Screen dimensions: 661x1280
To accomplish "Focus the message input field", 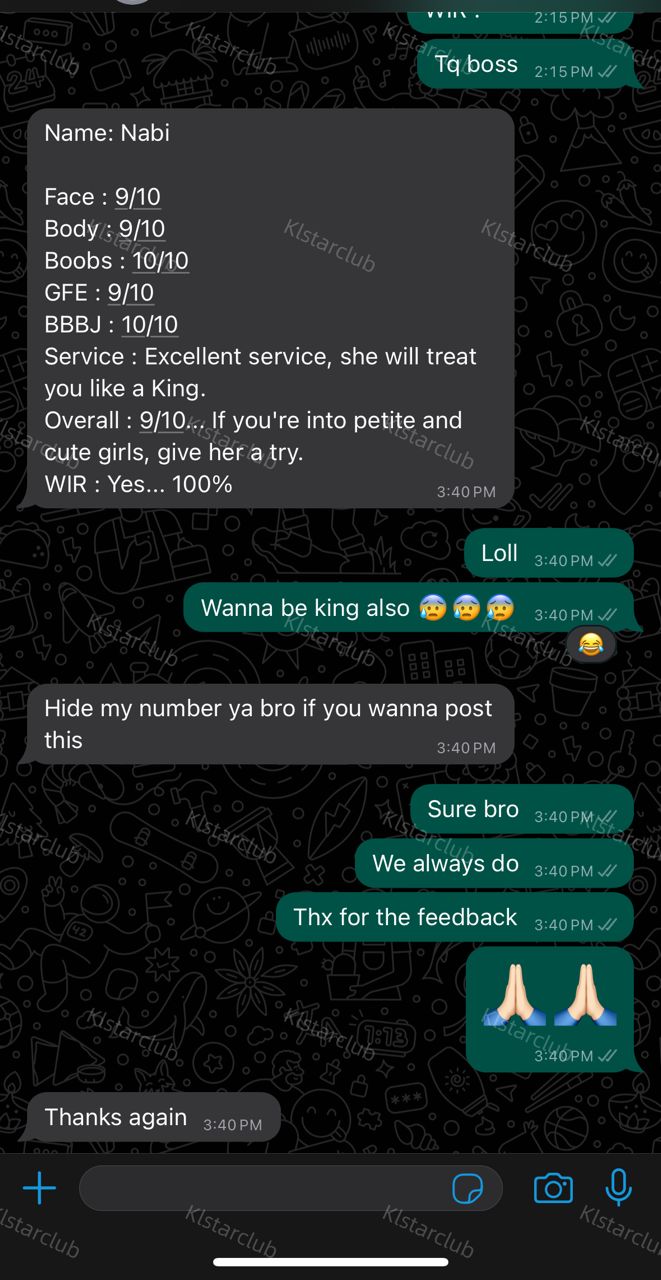I will [260, 1188].
